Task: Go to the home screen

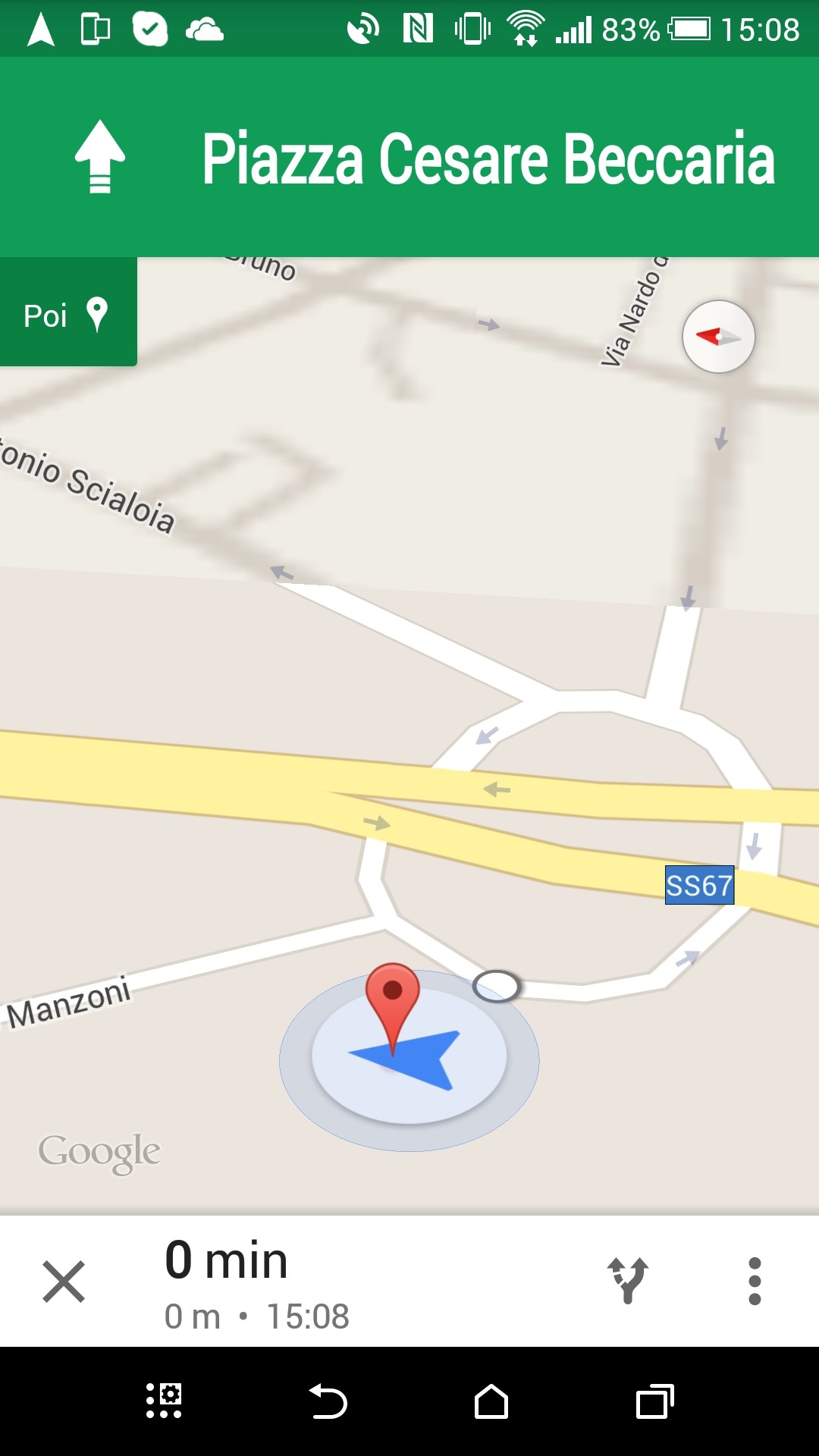Action: pos(491,1401)
